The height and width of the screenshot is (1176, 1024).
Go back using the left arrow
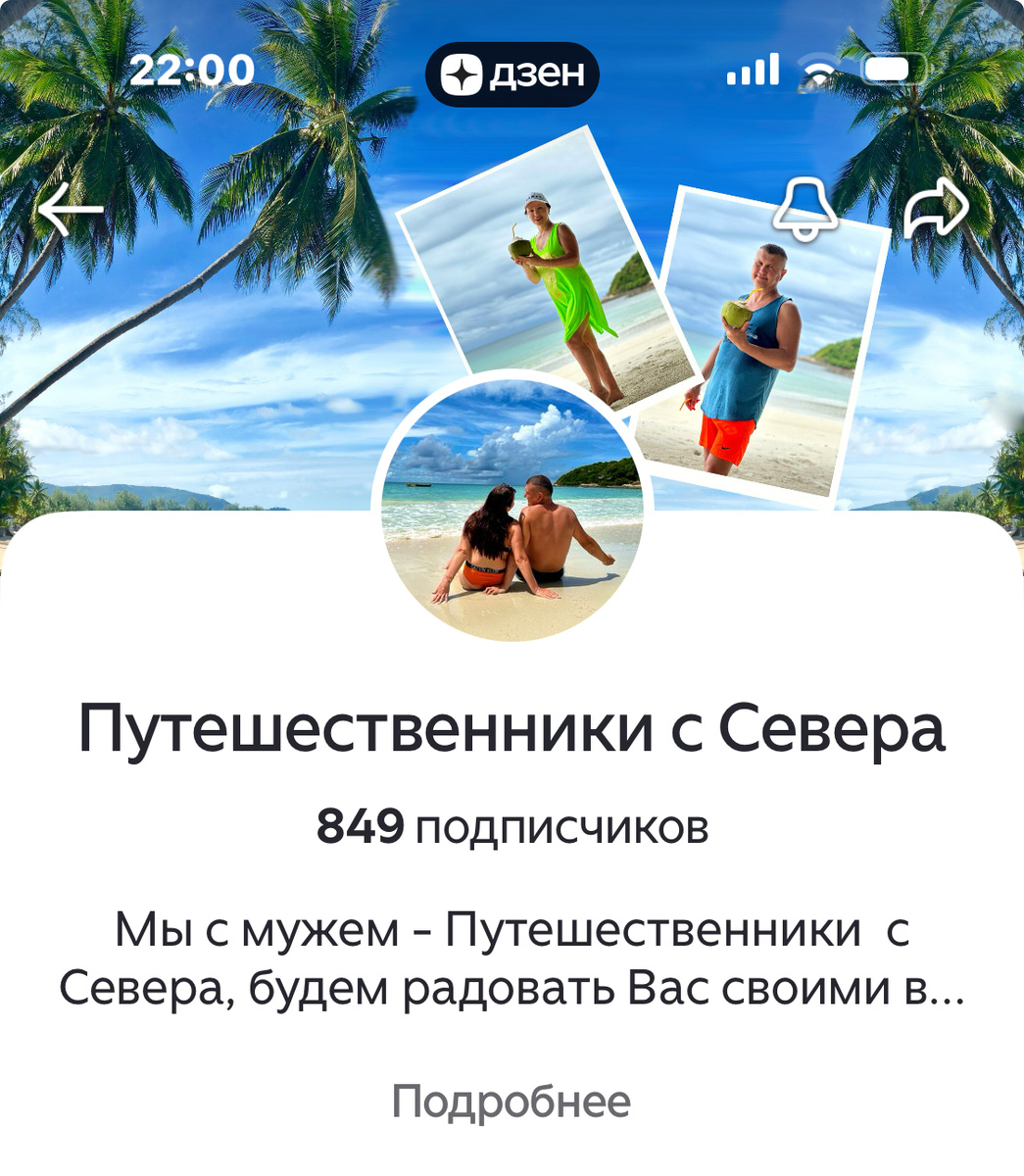click(x=72, y=209)
